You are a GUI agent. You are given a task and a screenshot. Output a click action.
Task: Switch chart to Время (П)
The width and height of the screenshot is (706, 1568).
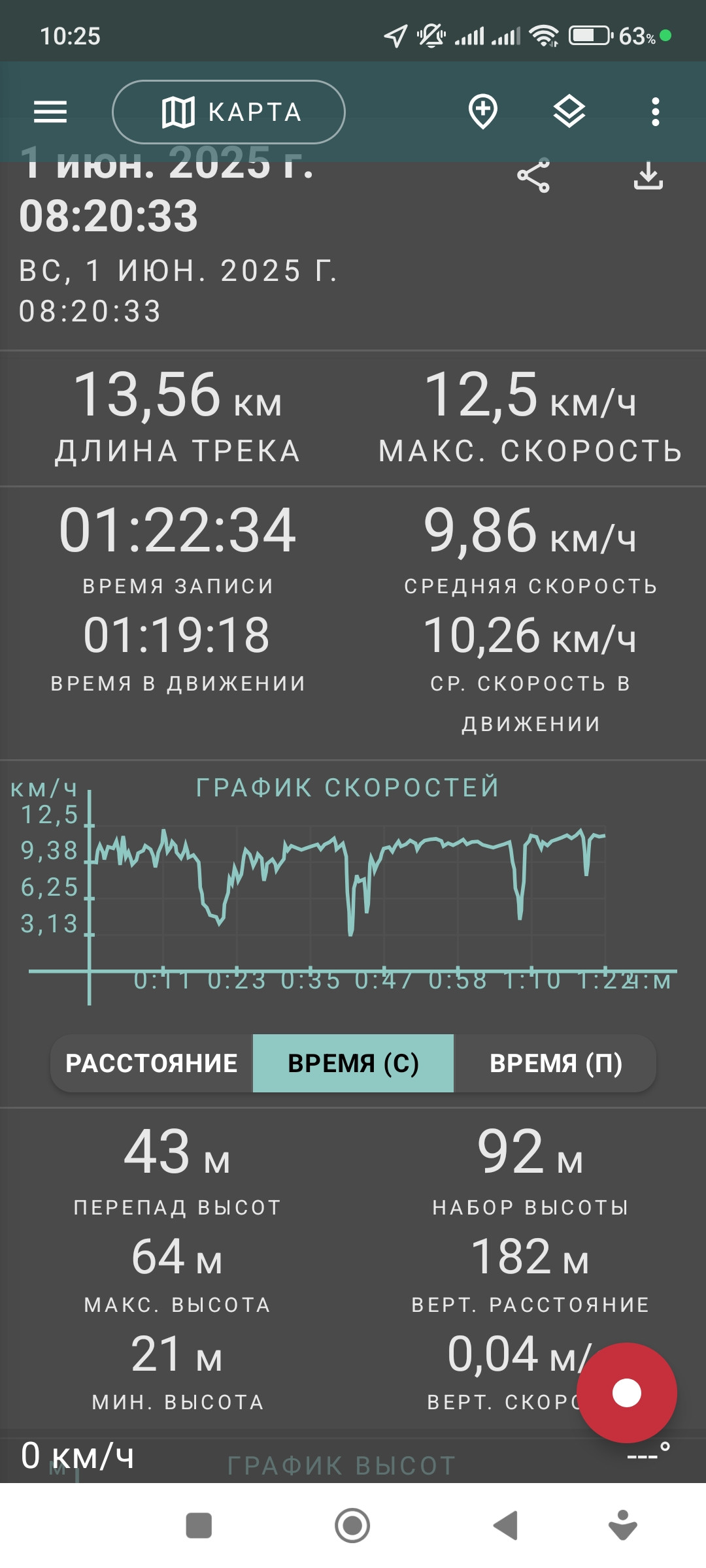[556, 1063]
